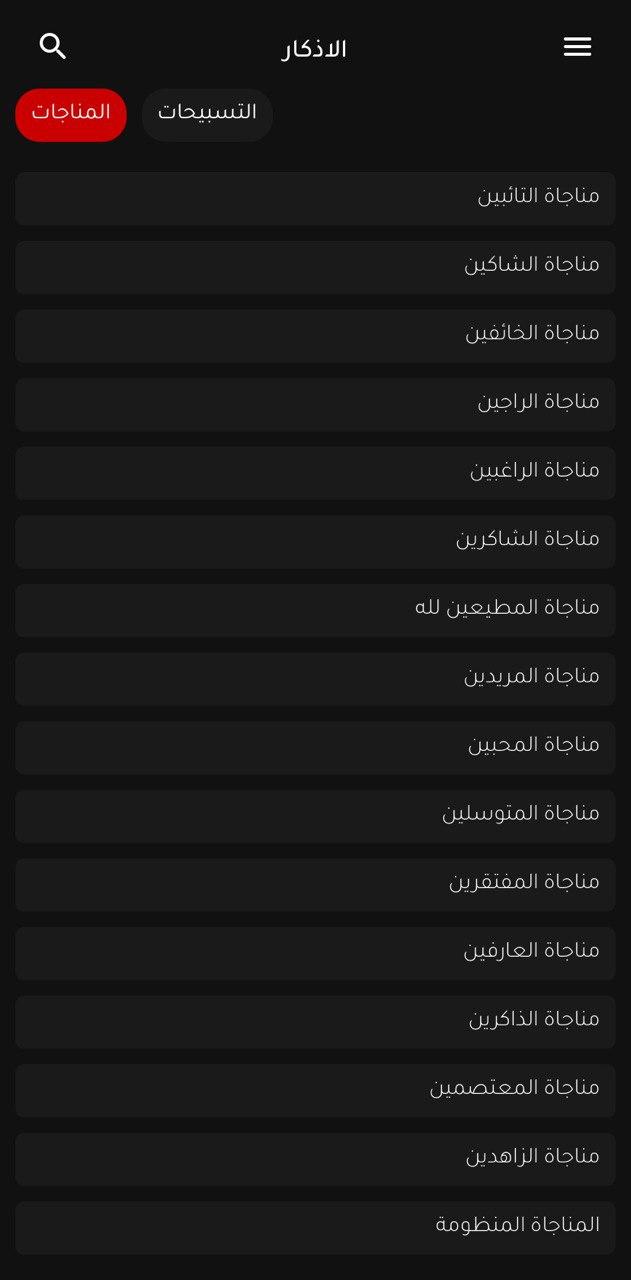The image size is (631, 1280).
Task: Open the hamburger drawer menu
Action: 577,47
